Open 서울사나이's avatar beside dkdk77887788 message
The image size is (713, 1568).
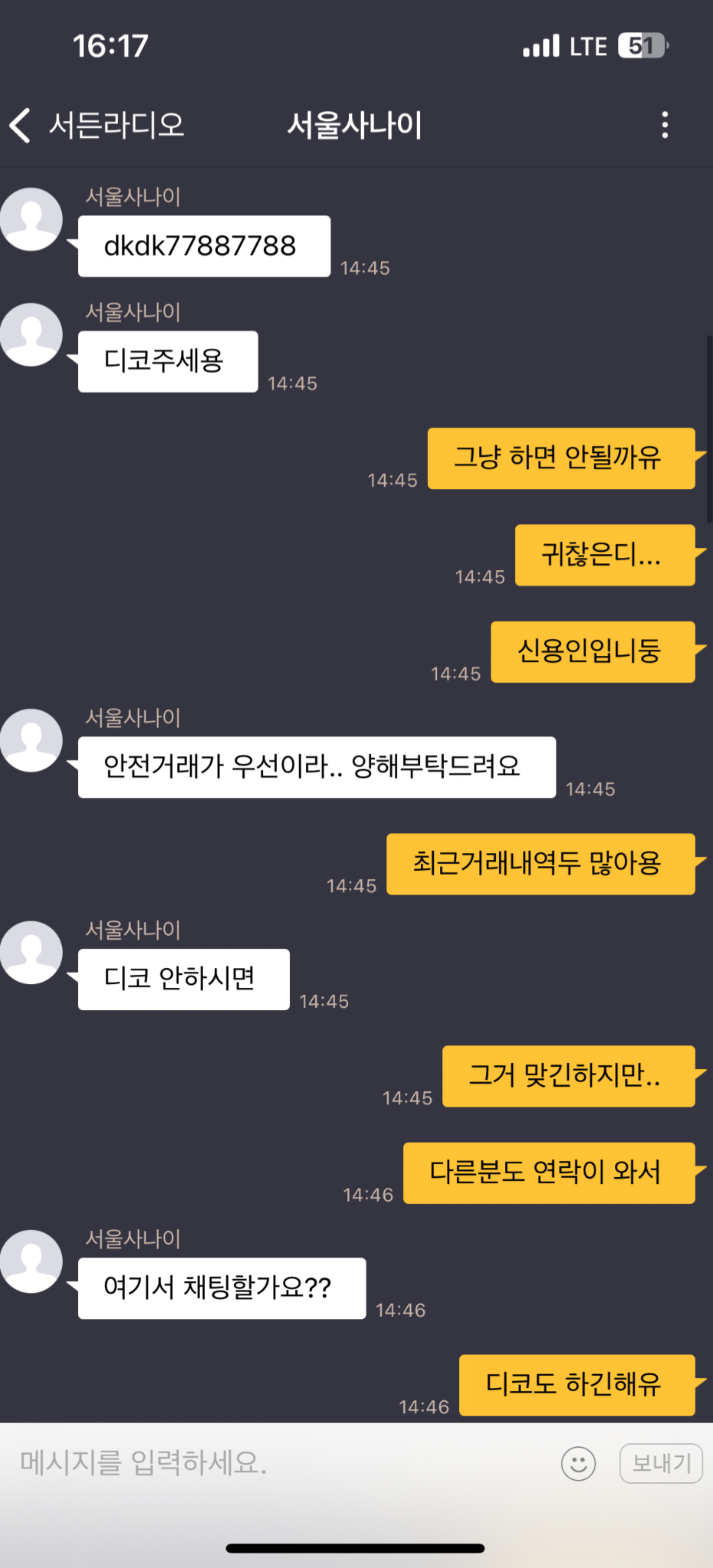pyautogui.click(x=31, y=219)
